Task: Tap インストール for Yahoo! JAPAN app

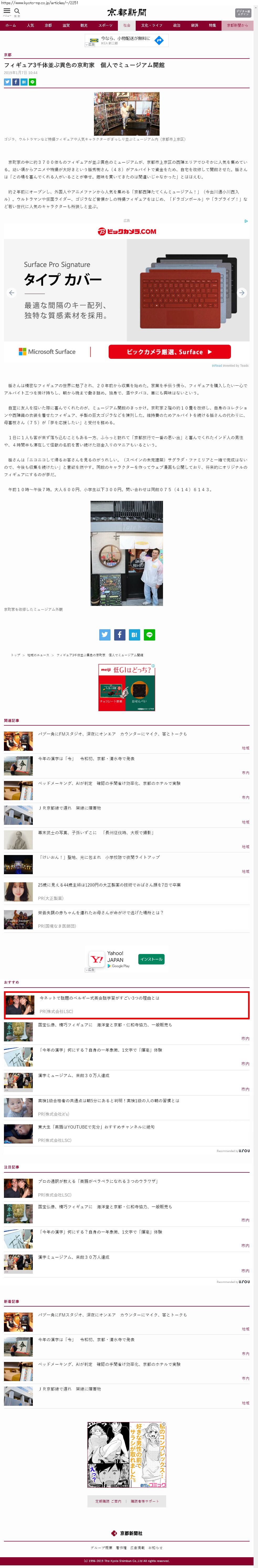Action: pos(151,959)
